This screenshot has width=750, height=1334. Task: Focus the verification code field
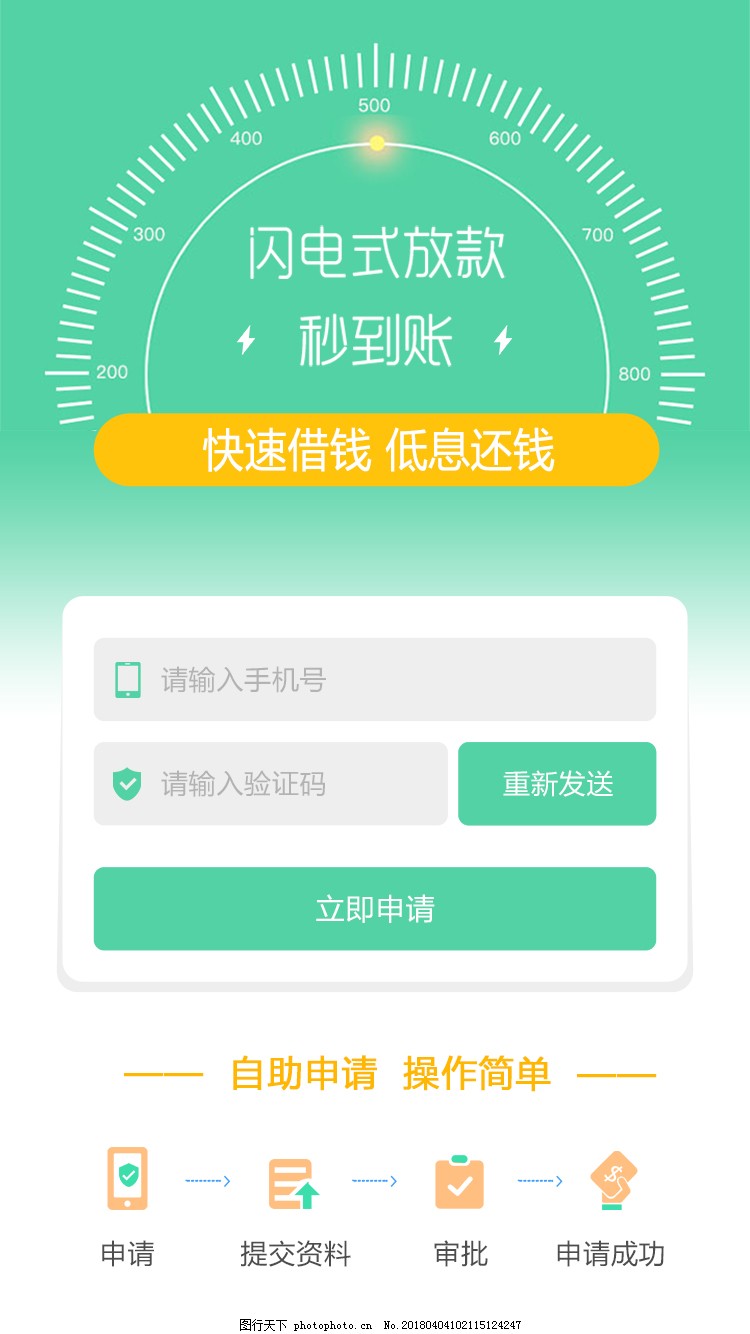tap(271, 784)
